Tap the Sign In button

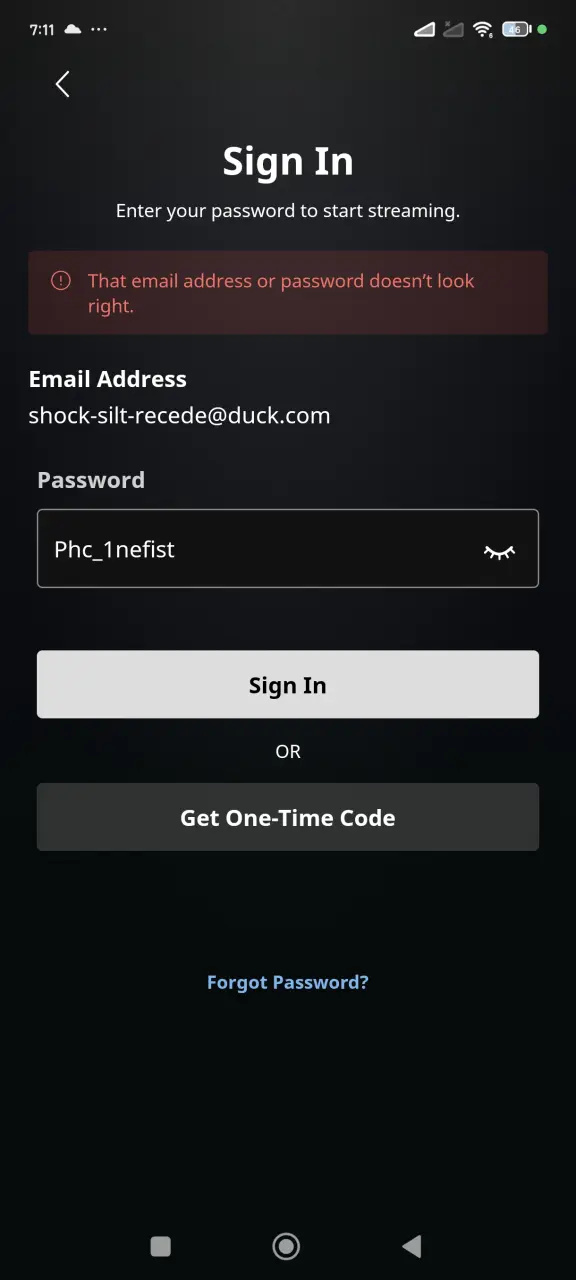point(288,685)
